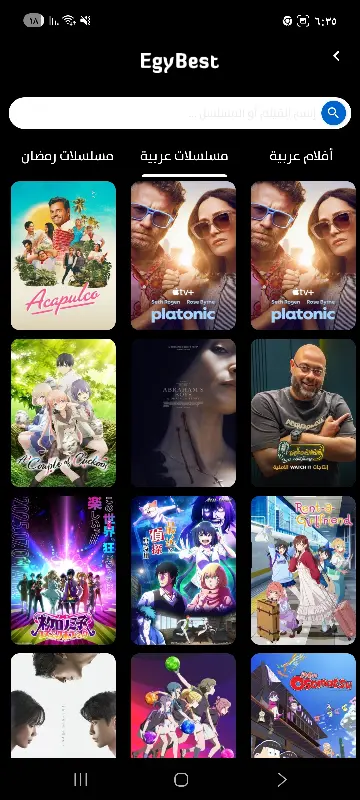Switch to the أفلام عربية tab
This screenshot has height=800, width=360.
pos(301,156)
